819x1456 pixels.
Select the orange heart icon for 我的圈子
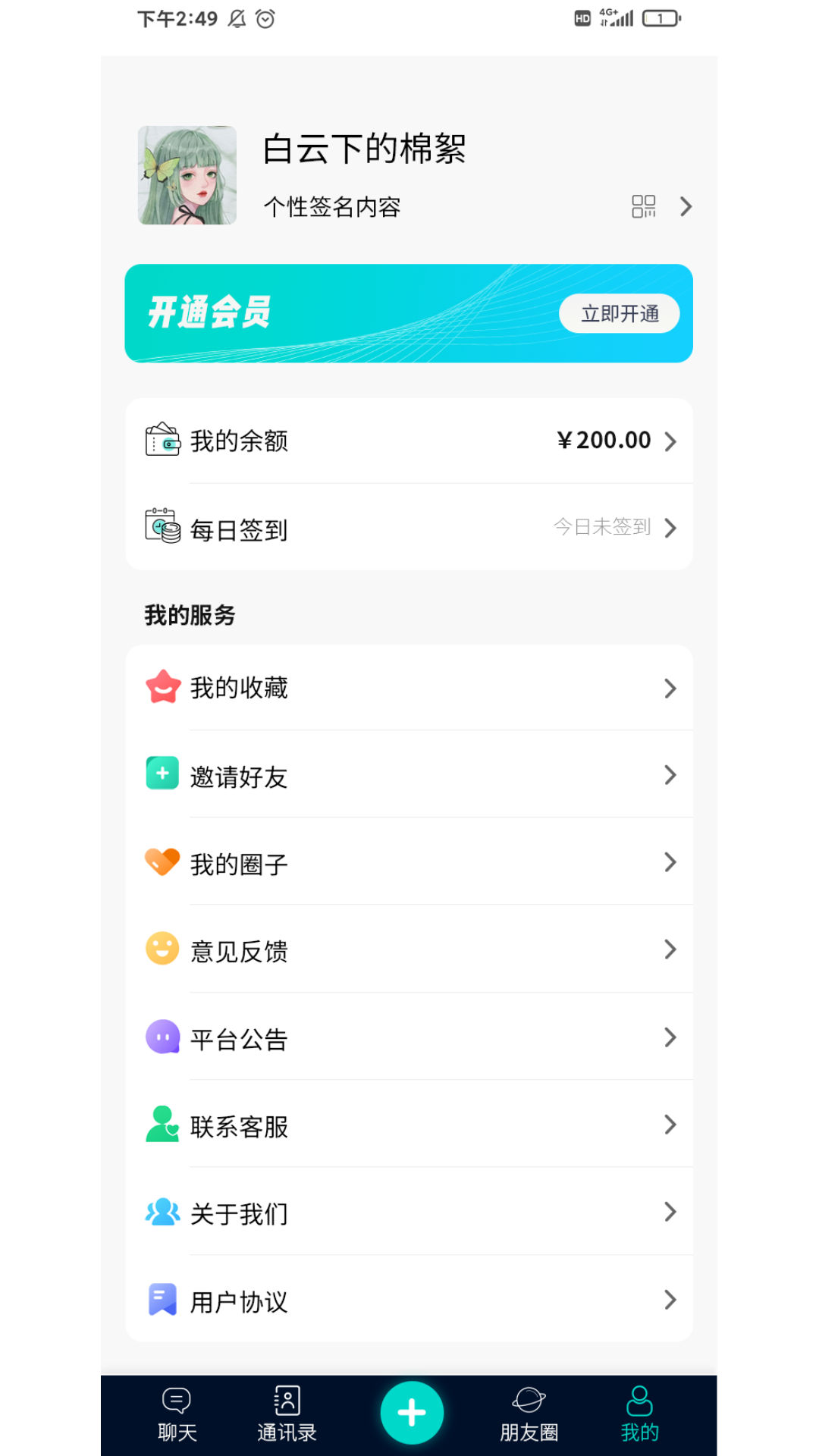[x=162, y=861]
